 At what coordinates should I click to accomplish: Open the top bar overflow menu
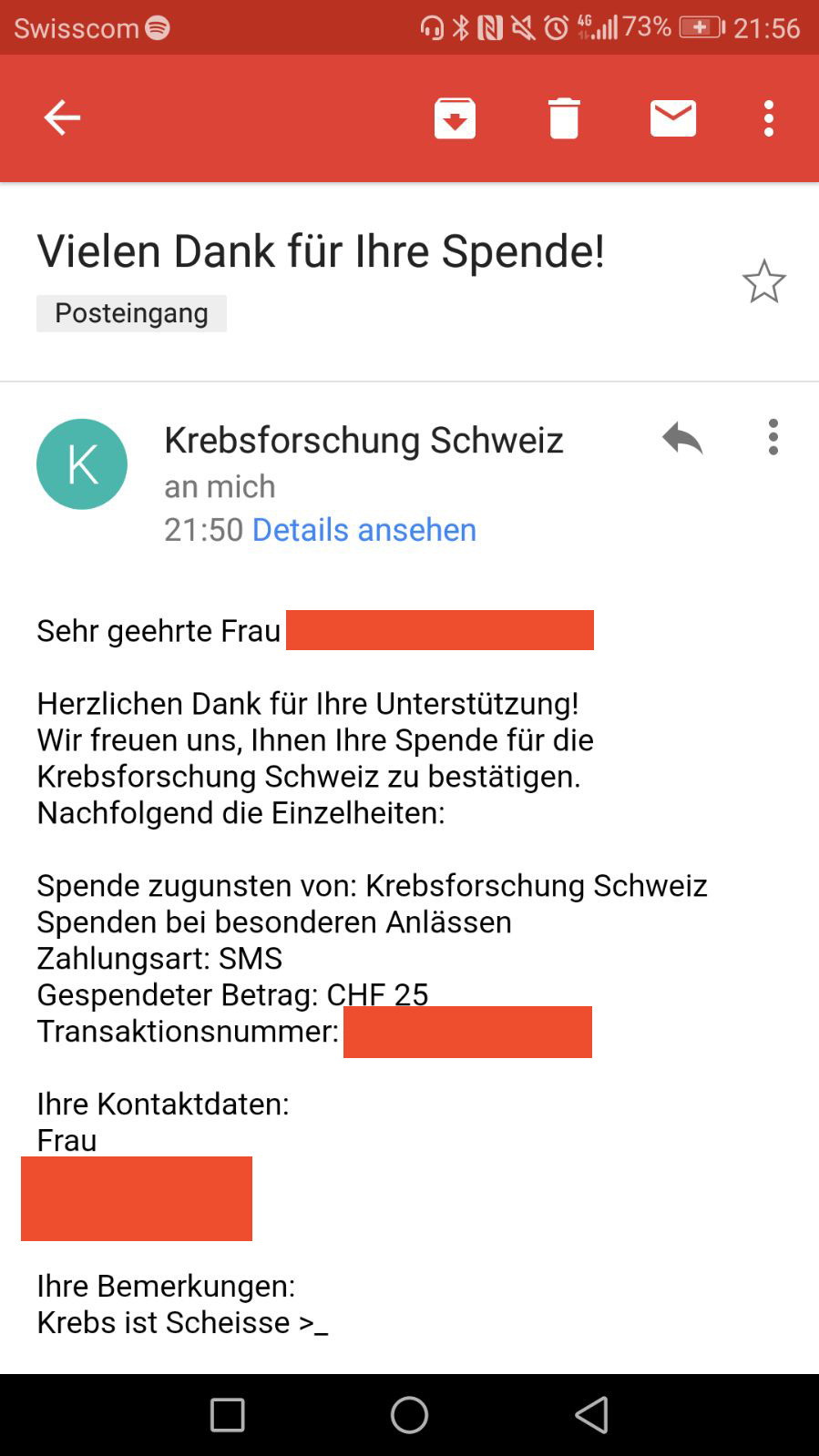(769, 118)
